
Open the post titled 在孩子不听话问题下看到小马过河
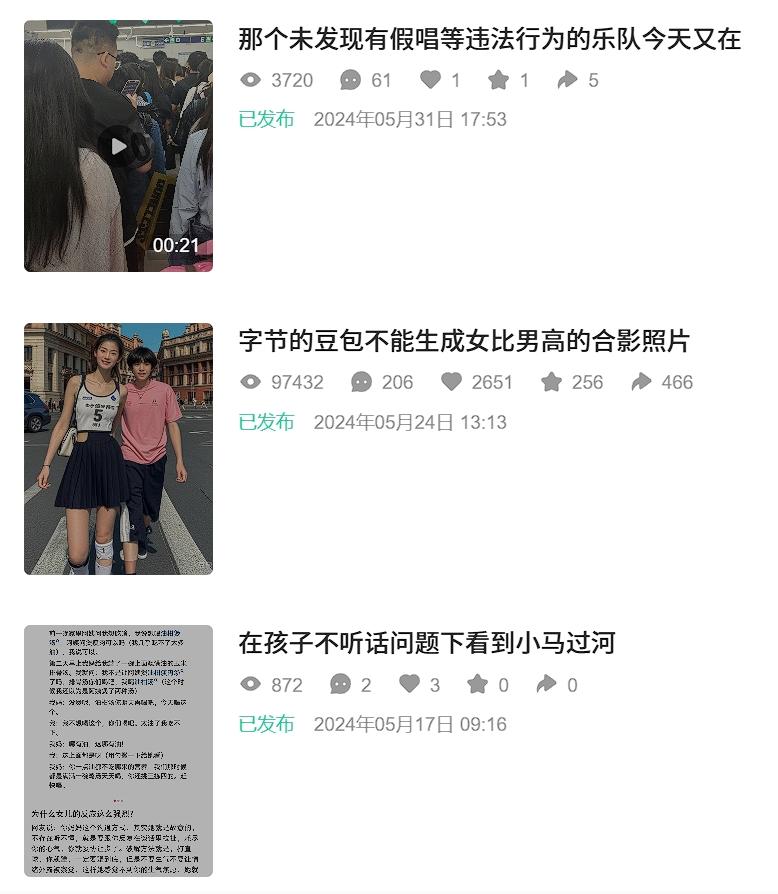pyautogui.click(x=426, y=643)
